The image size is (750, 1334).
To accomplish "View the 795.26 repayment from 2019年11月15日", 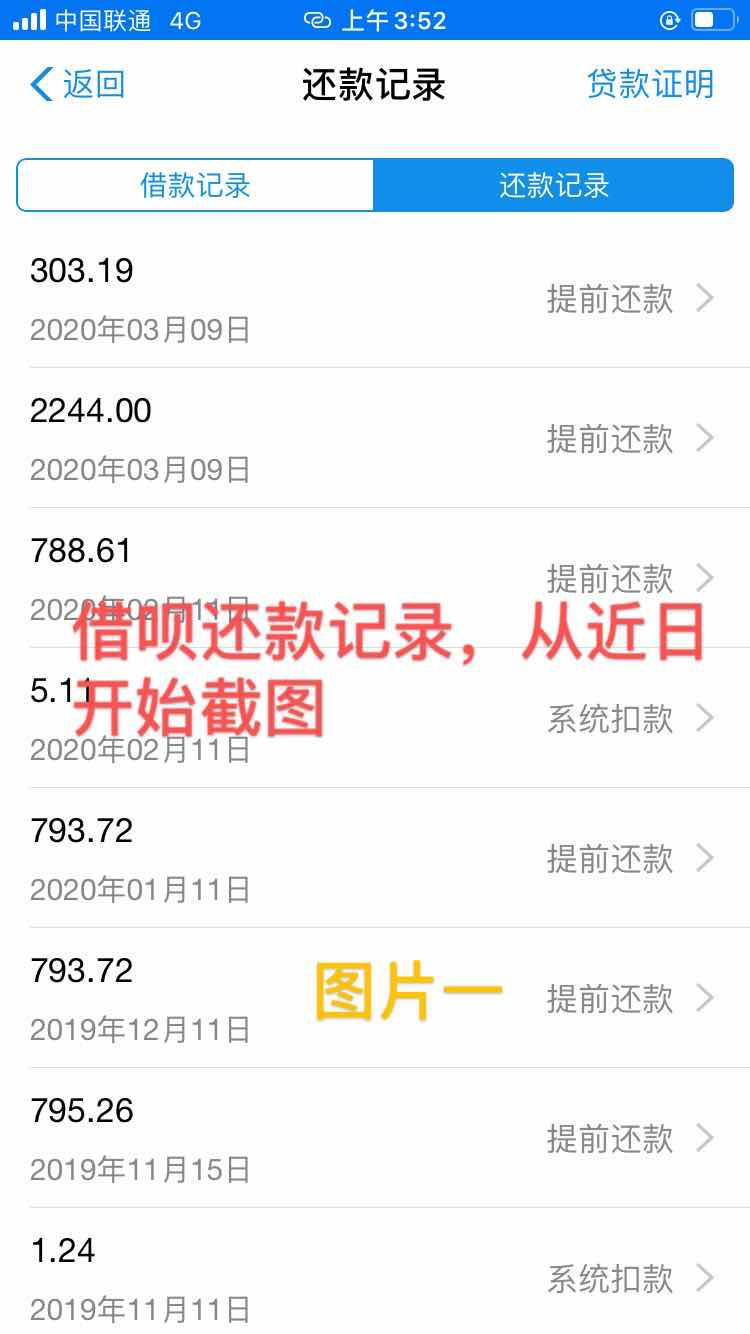I will pyautogui.click(x=375, y=1138).
